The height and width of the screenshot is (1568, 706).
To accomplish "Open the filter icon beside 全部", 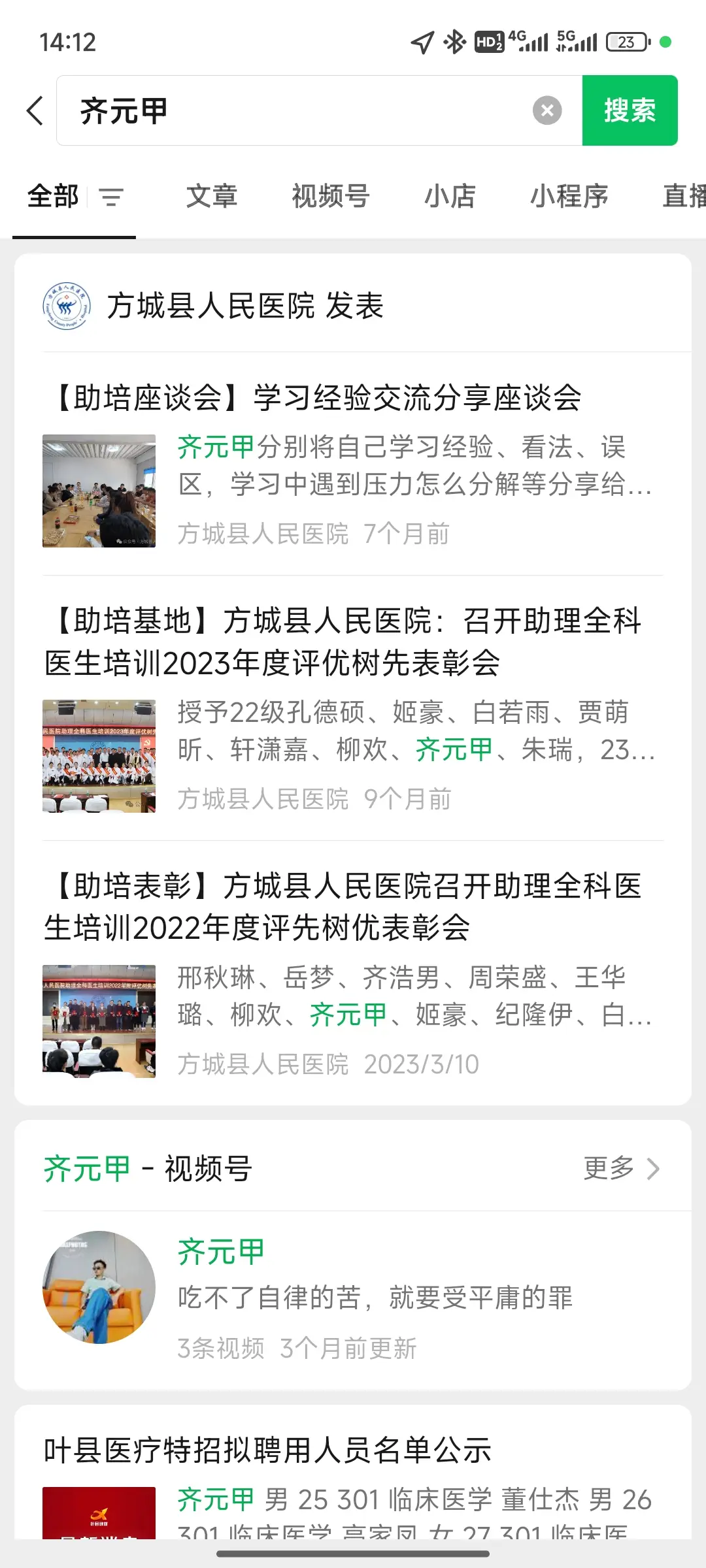I will click(111, 197).
